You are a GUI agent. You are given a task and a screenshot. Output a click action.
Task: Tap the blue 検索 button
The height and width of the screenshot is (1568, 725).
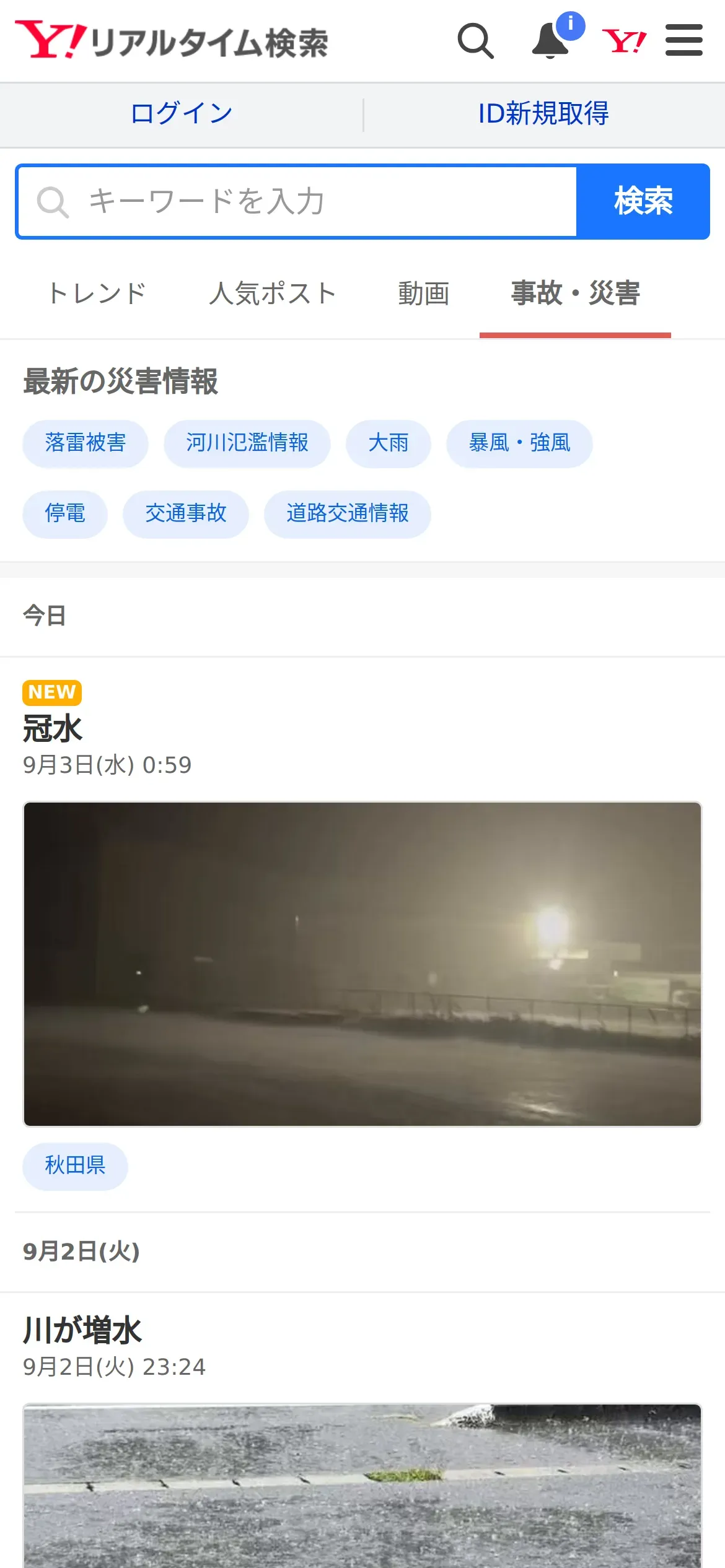coord(643,202)
